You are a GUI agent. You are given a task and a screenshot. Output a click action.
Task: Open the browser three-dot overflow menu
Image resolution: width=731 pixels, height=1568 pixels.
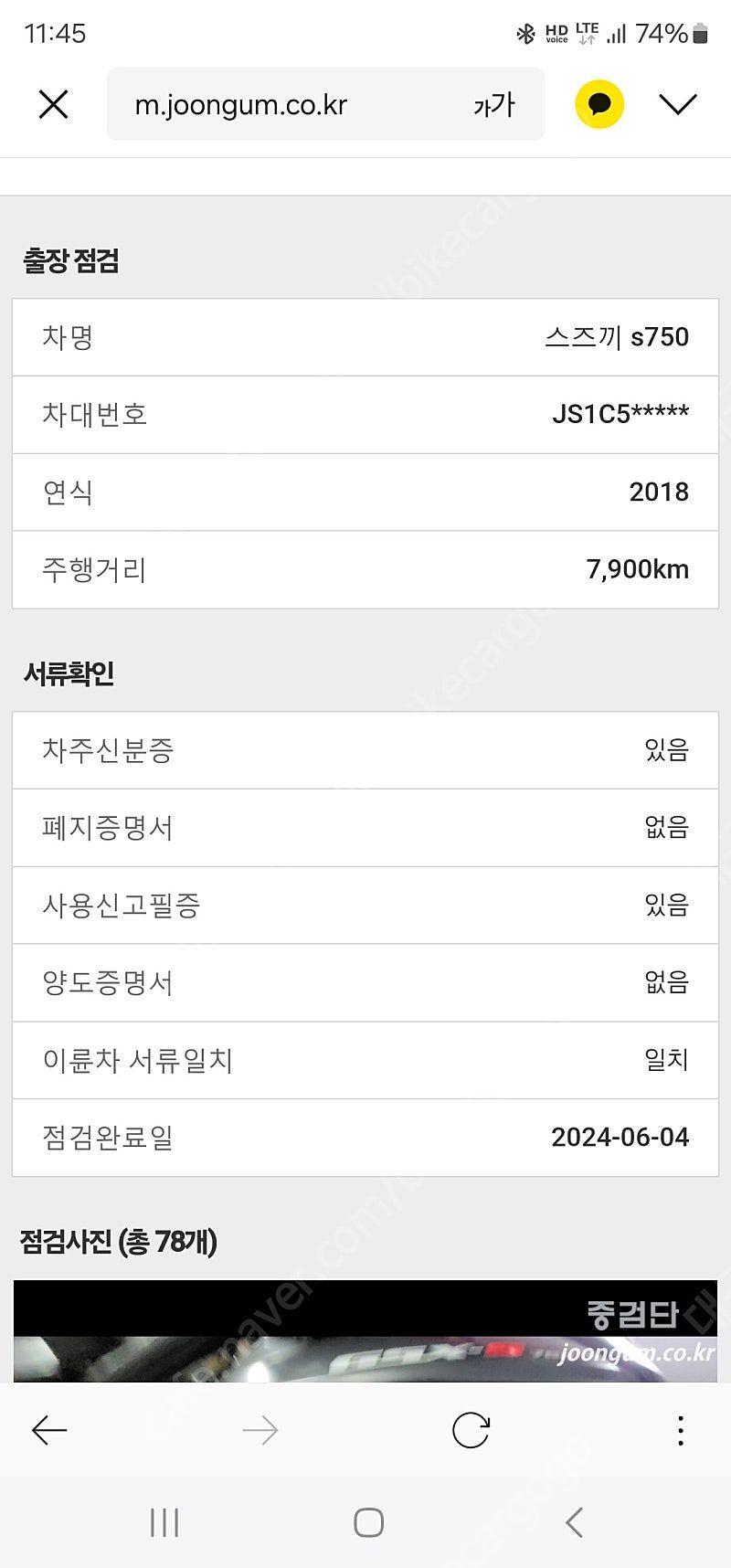coord(681,1430)
